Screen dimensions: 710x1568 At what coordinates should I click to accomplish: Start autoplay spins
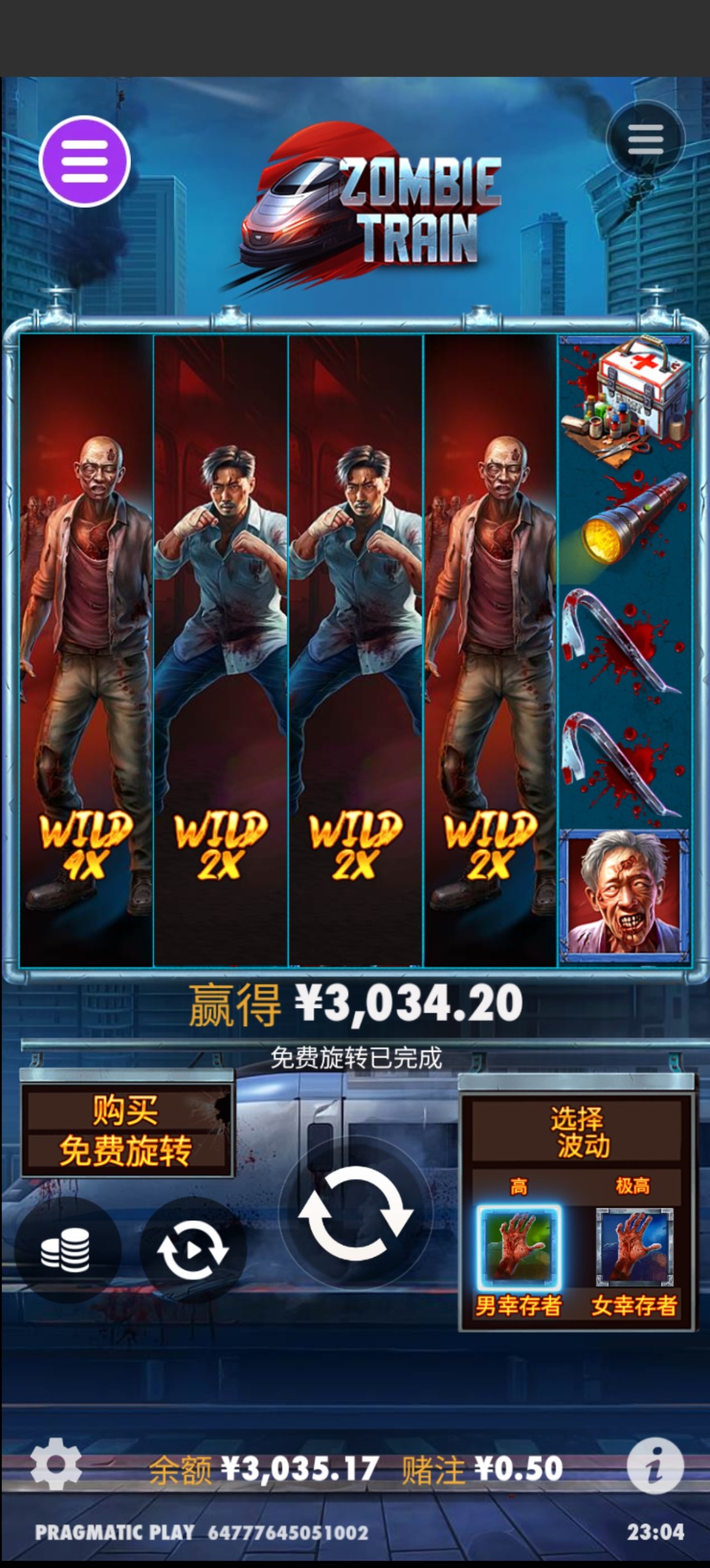193,1250
